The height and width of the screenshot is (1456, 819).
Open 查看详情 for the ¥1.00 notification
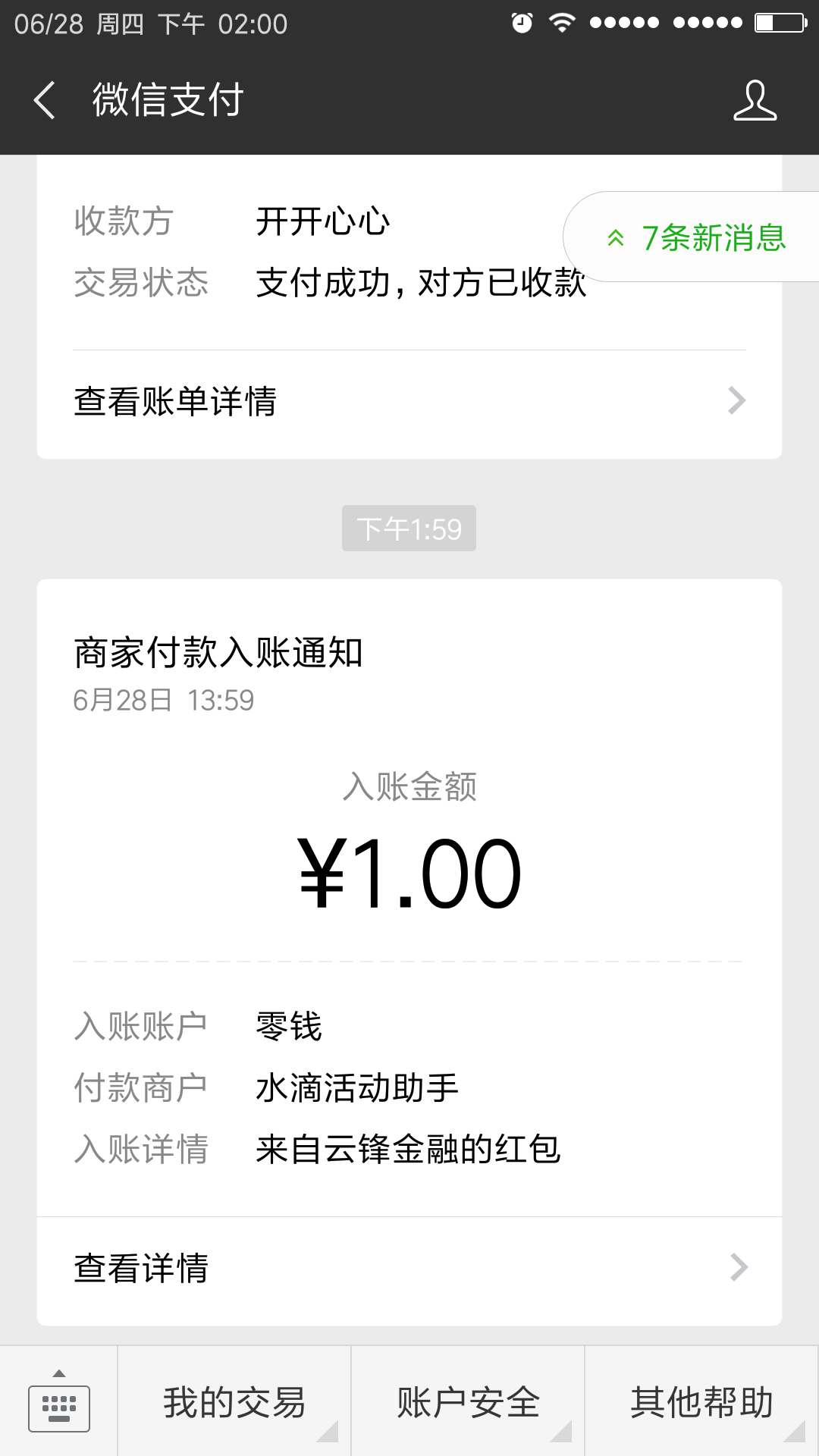point(409,1268)
